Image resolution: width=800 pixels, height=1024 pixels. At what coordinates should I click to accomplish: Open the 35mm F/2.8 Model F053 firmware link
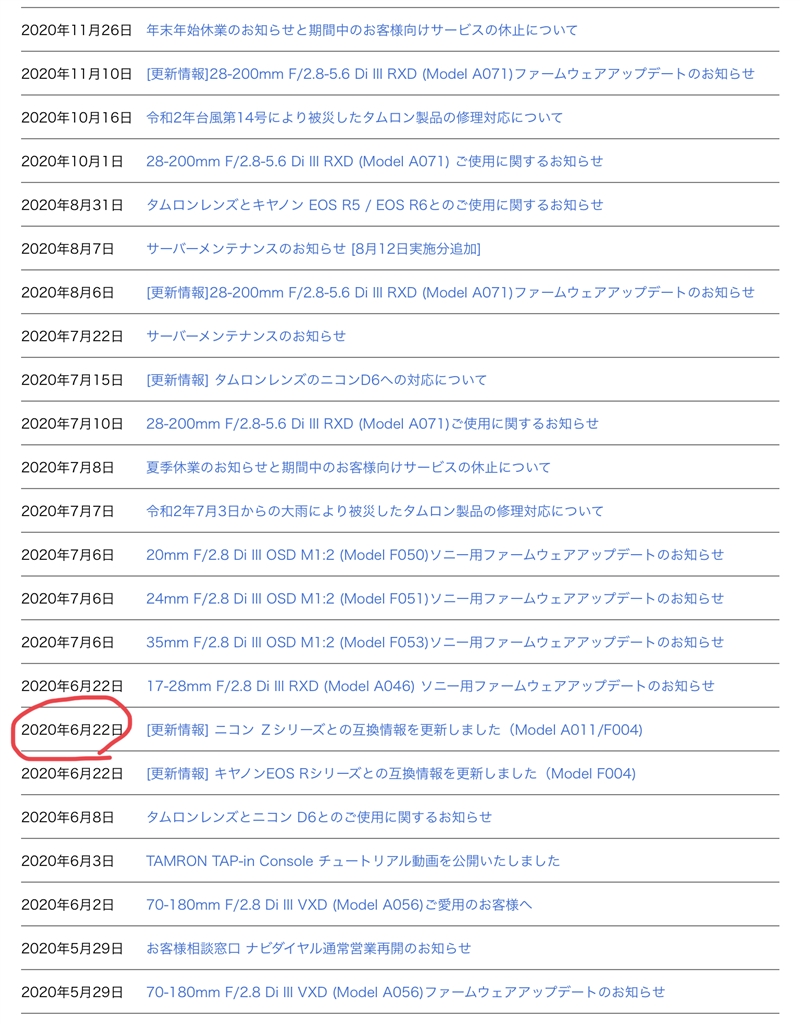435,642
